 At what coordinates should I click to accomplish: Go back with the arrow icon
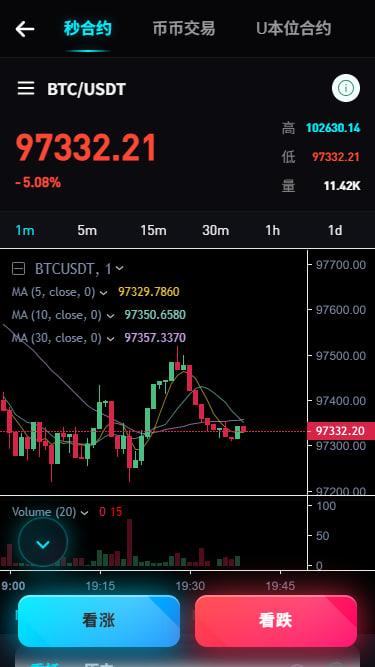pos(25,29)
